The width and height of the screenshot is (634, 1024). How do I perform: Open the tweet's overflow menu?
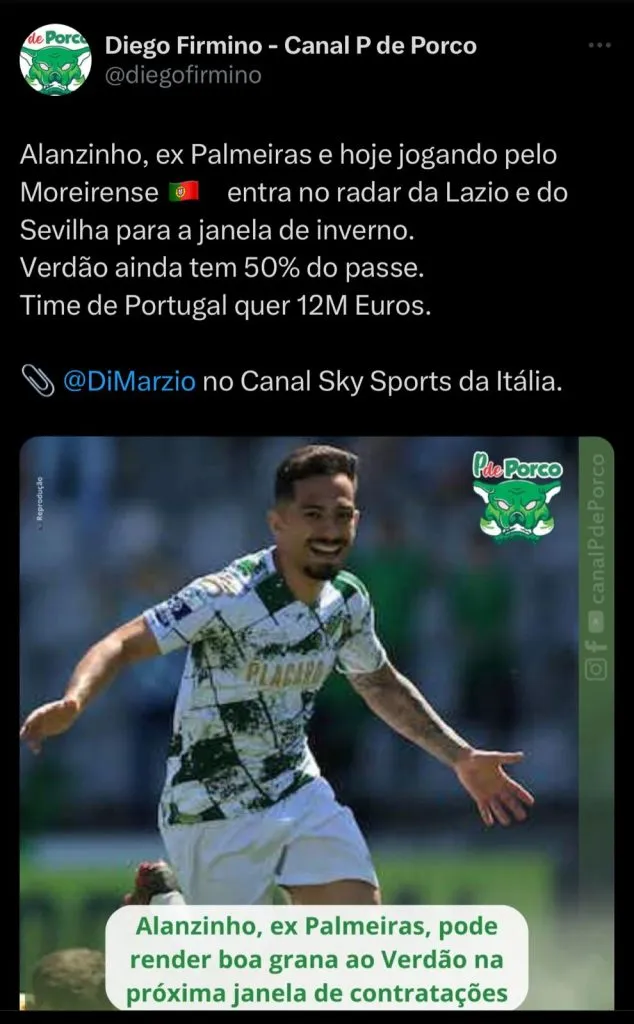pyautogui.click(x=599, y=46)
